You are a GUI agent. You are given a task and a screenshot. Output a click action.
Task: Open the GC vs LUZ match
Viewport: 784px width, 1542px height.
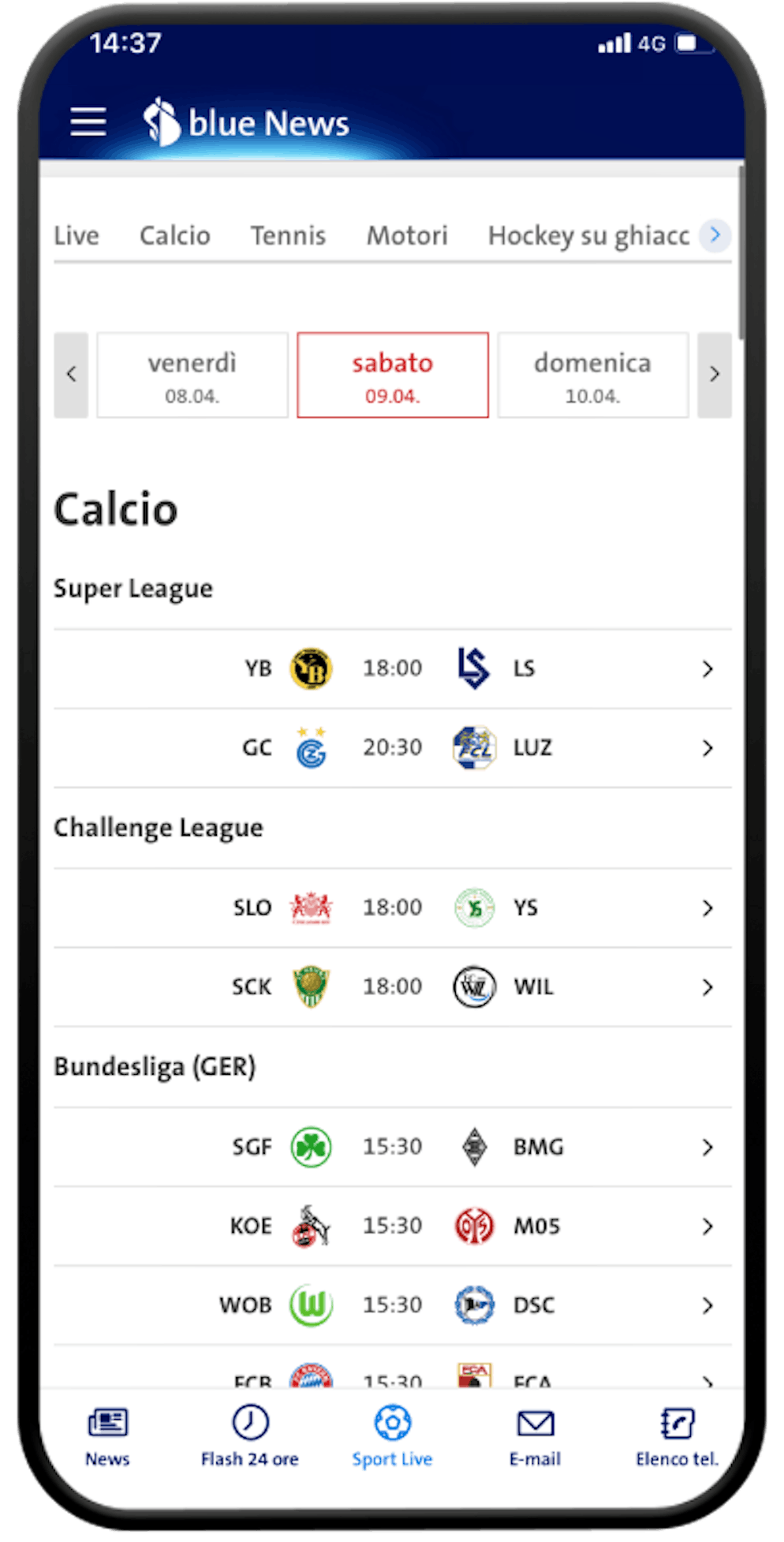[393, 747]
